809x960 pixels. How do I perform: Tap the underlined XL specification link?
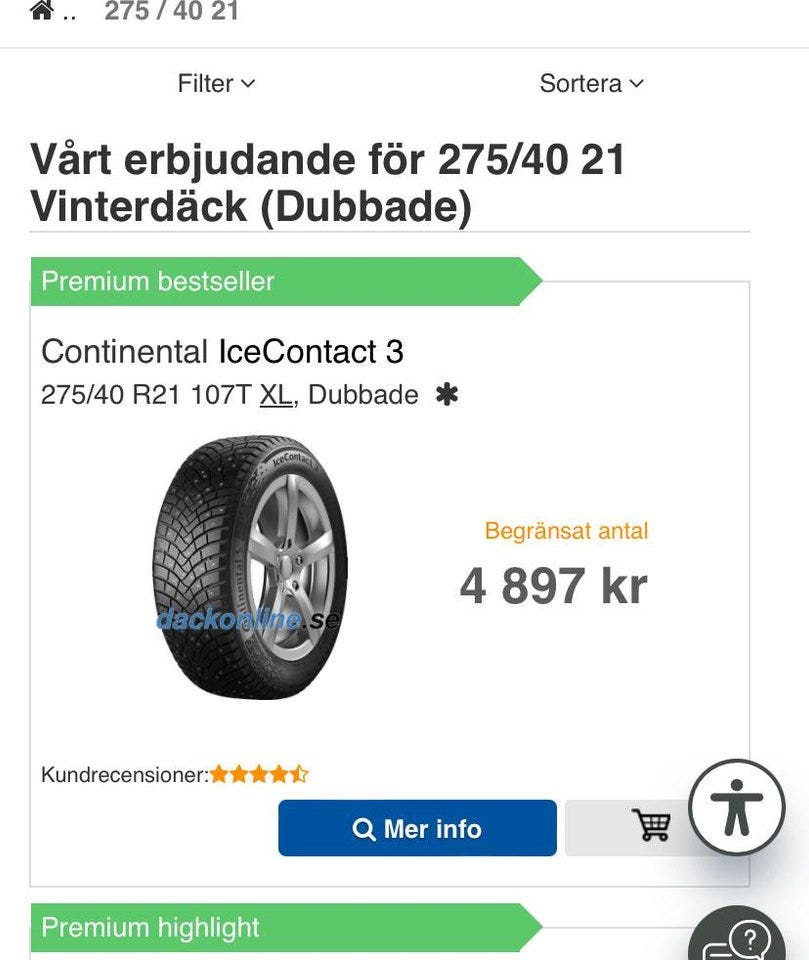tap(276, 395)
